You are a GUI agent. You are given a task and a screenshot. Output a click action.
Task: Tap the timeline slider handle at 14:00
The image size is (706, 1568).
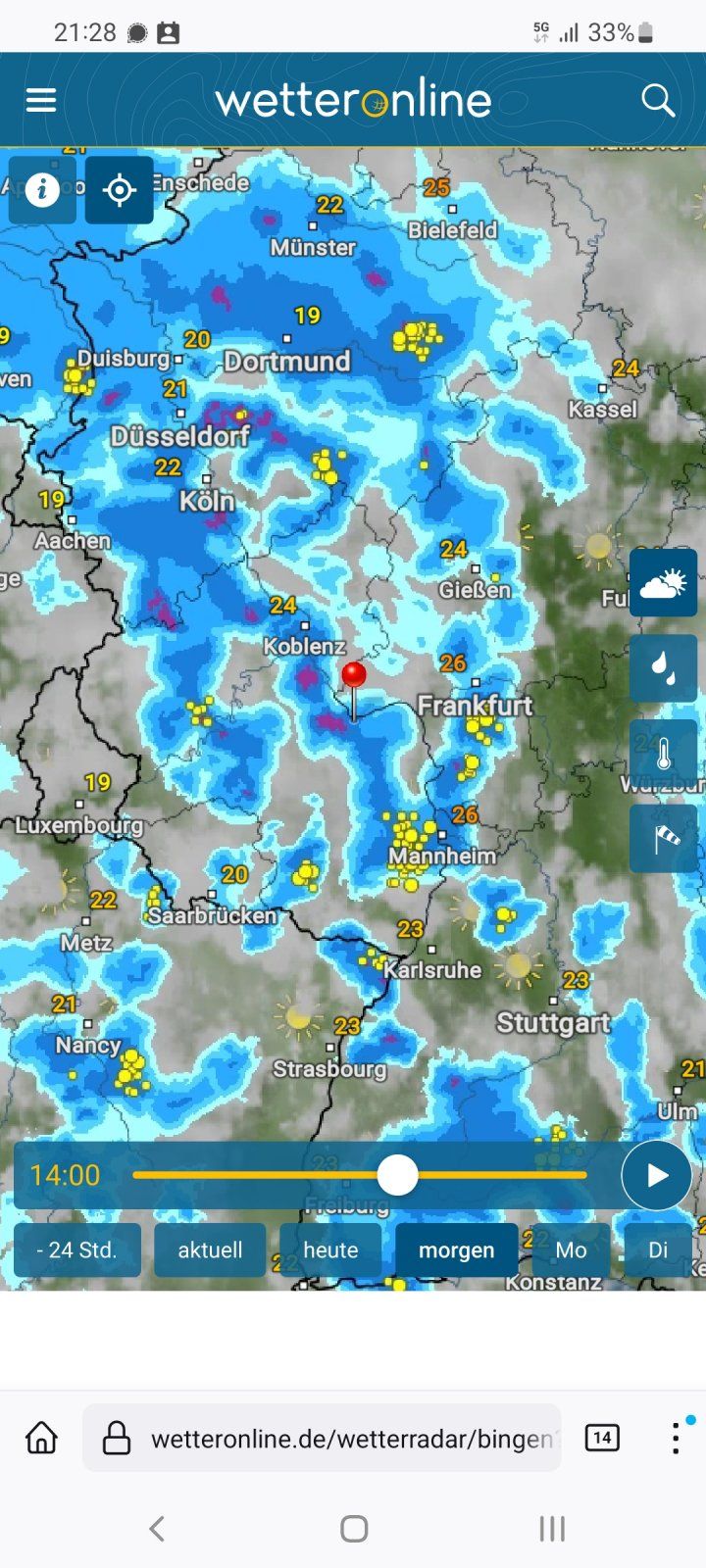point(397,1175)
